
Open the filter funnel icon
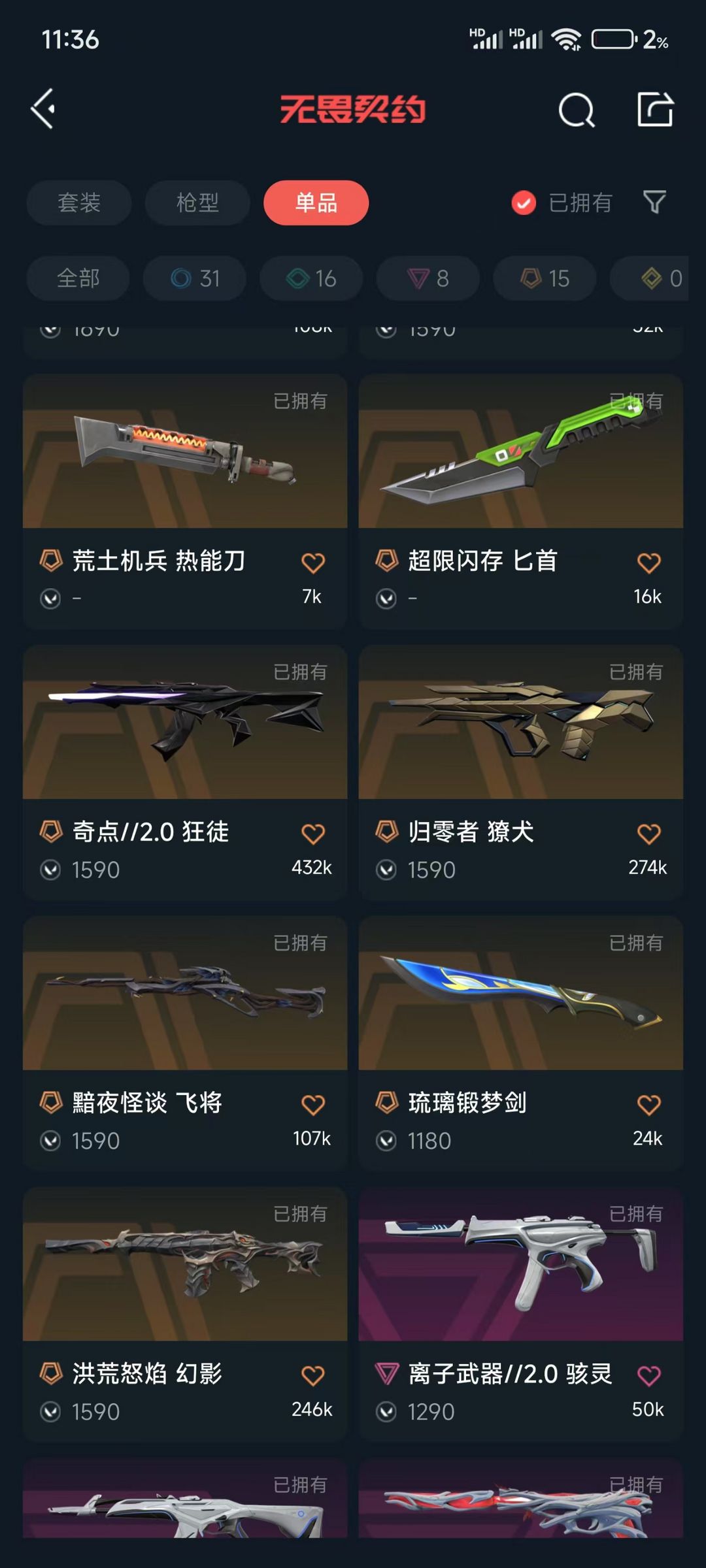[654, 203]
